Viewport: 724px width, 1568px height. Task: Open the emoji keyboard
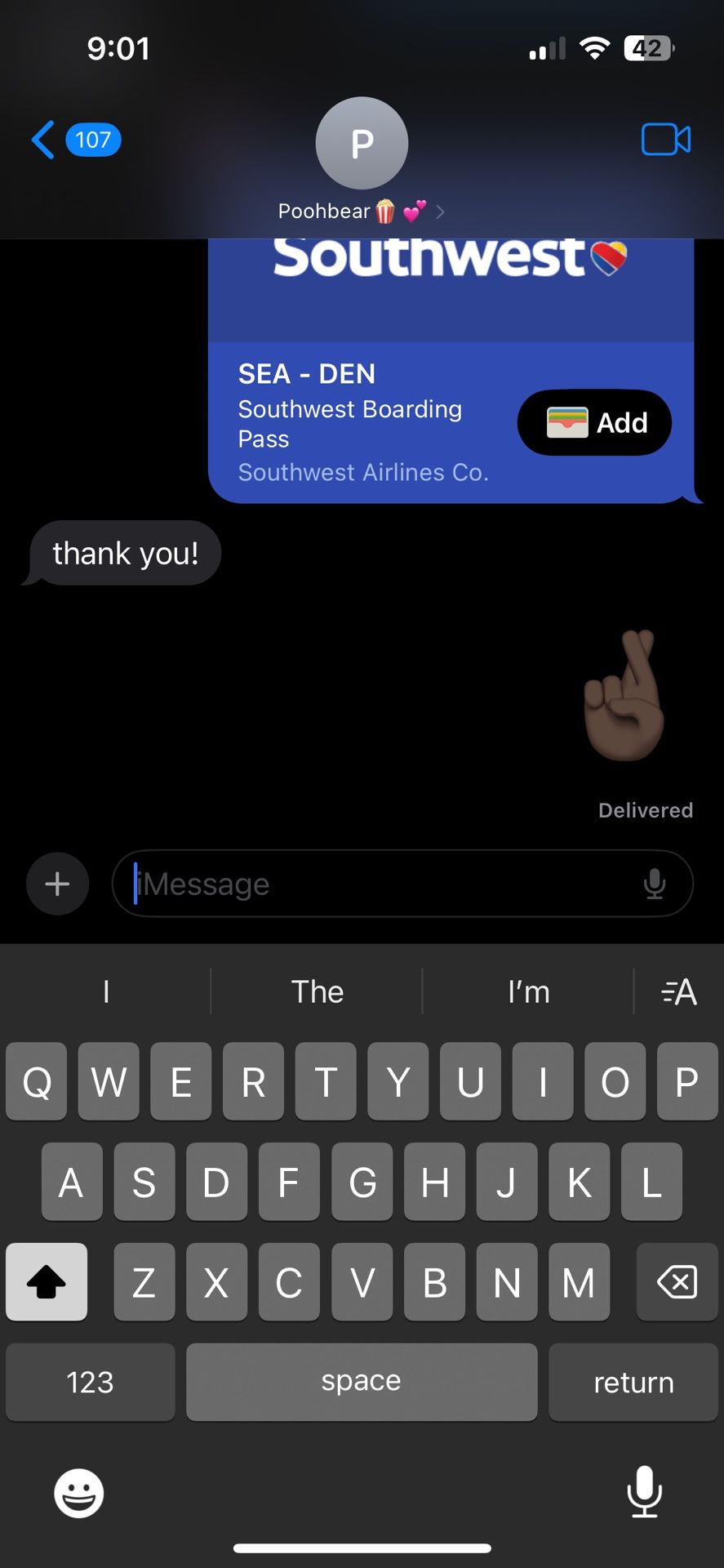[78, 1493]
